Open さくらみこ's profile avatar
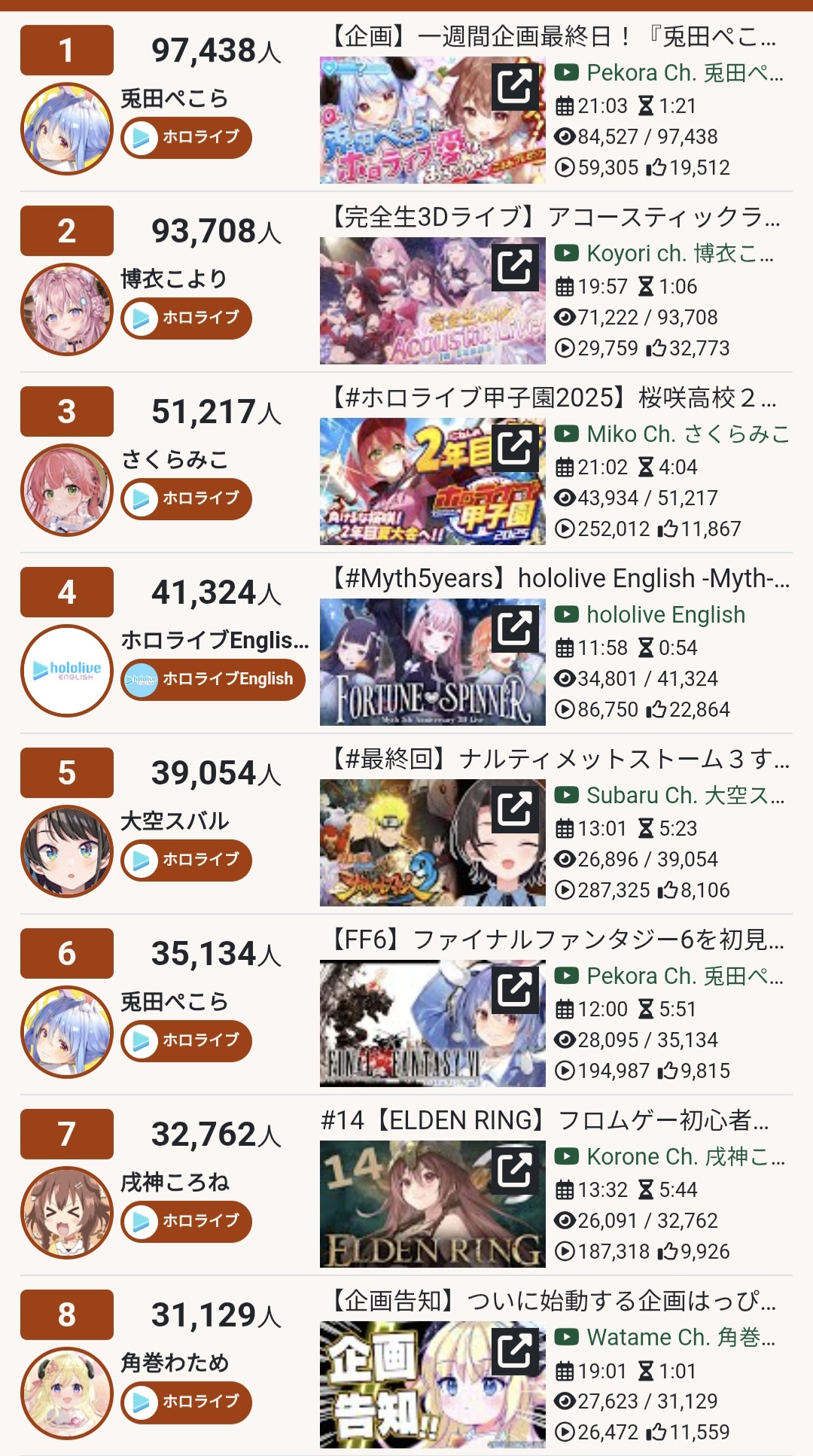Viewport: 813px width, 1456px height. (67, 490)
